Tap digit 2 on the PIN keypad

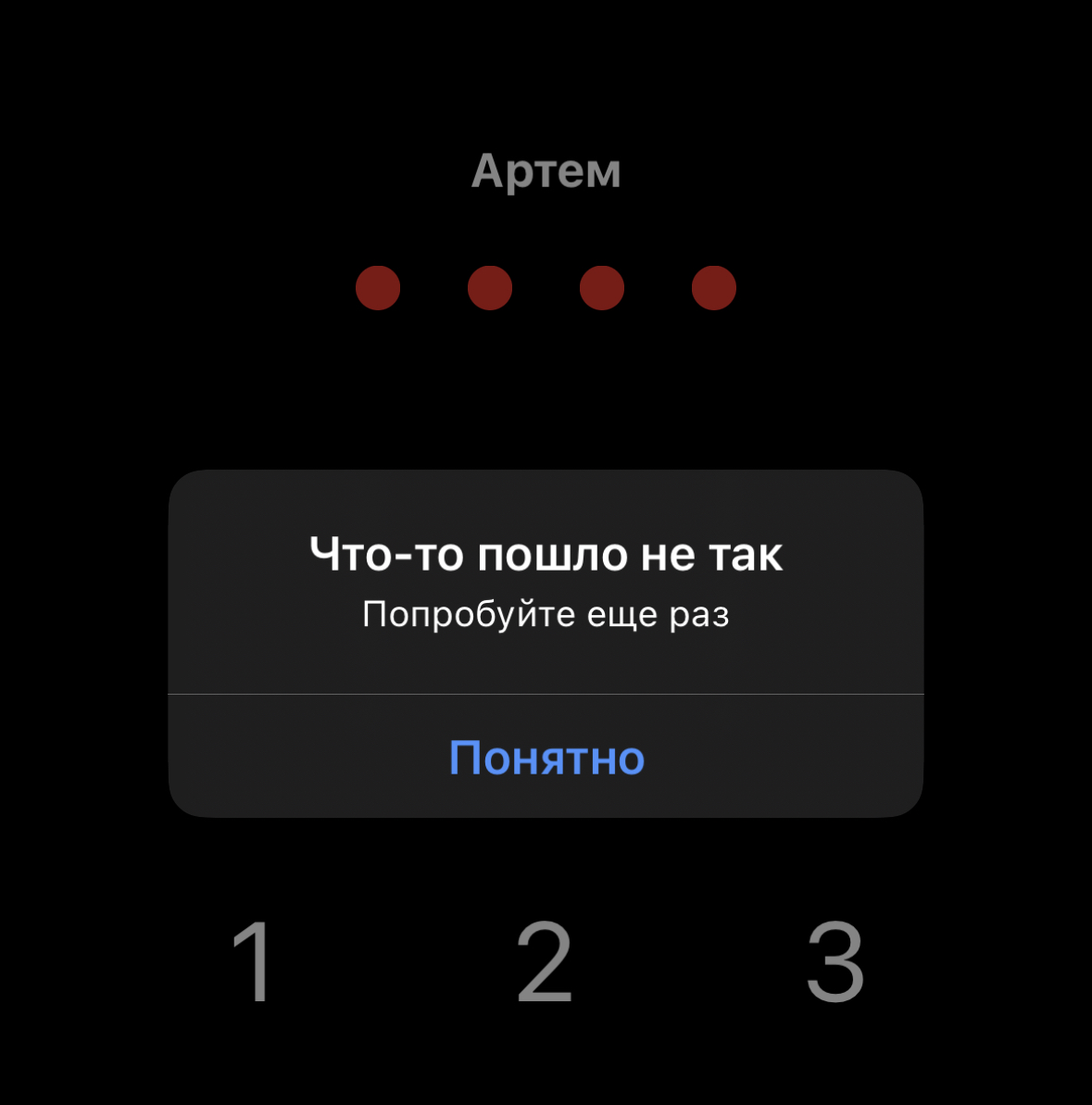[545, 962]
